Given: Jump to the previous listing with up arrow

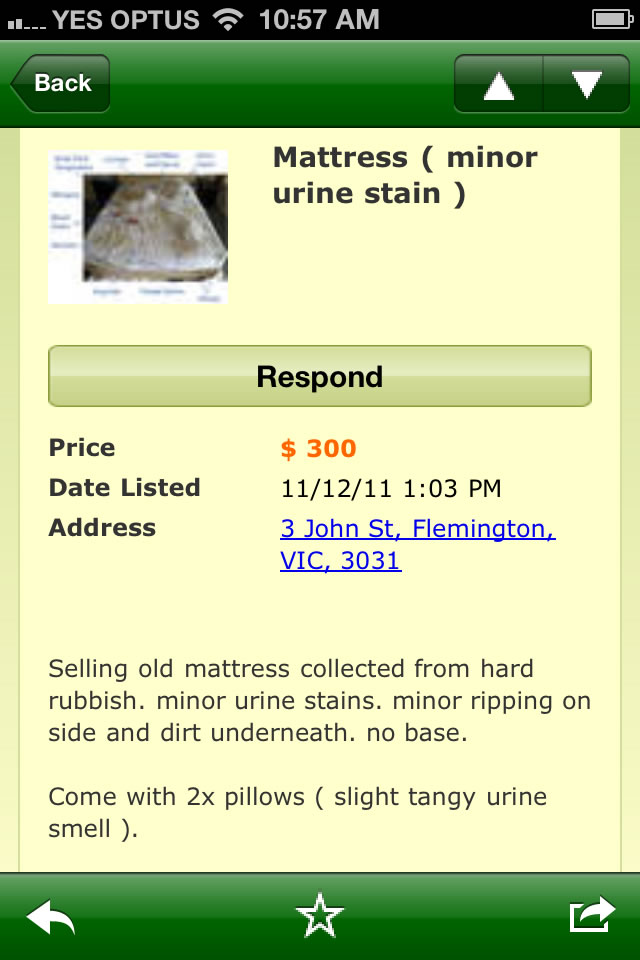Looking at the screenshot, I should [x=498, y=84].
